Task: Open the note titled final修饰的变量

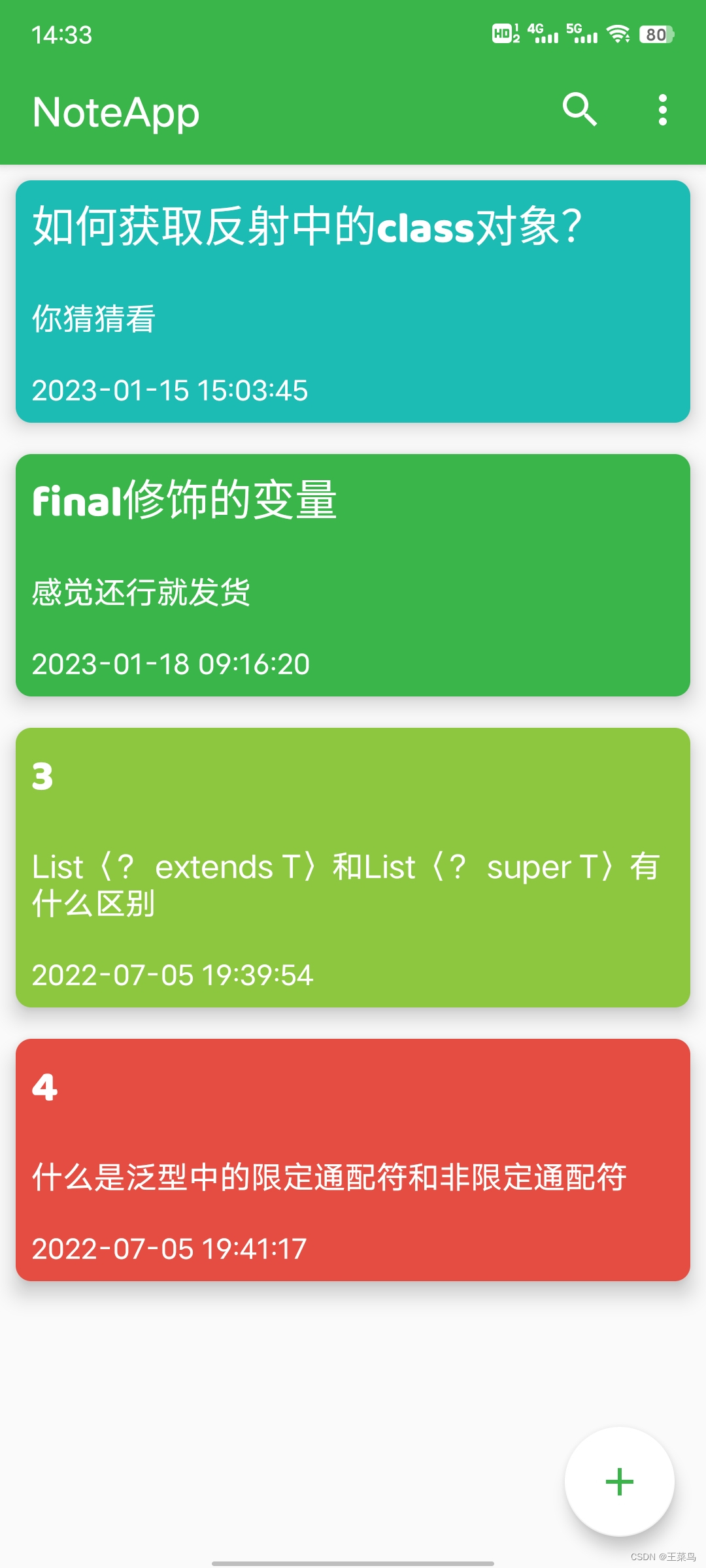Action: (353, 575)
